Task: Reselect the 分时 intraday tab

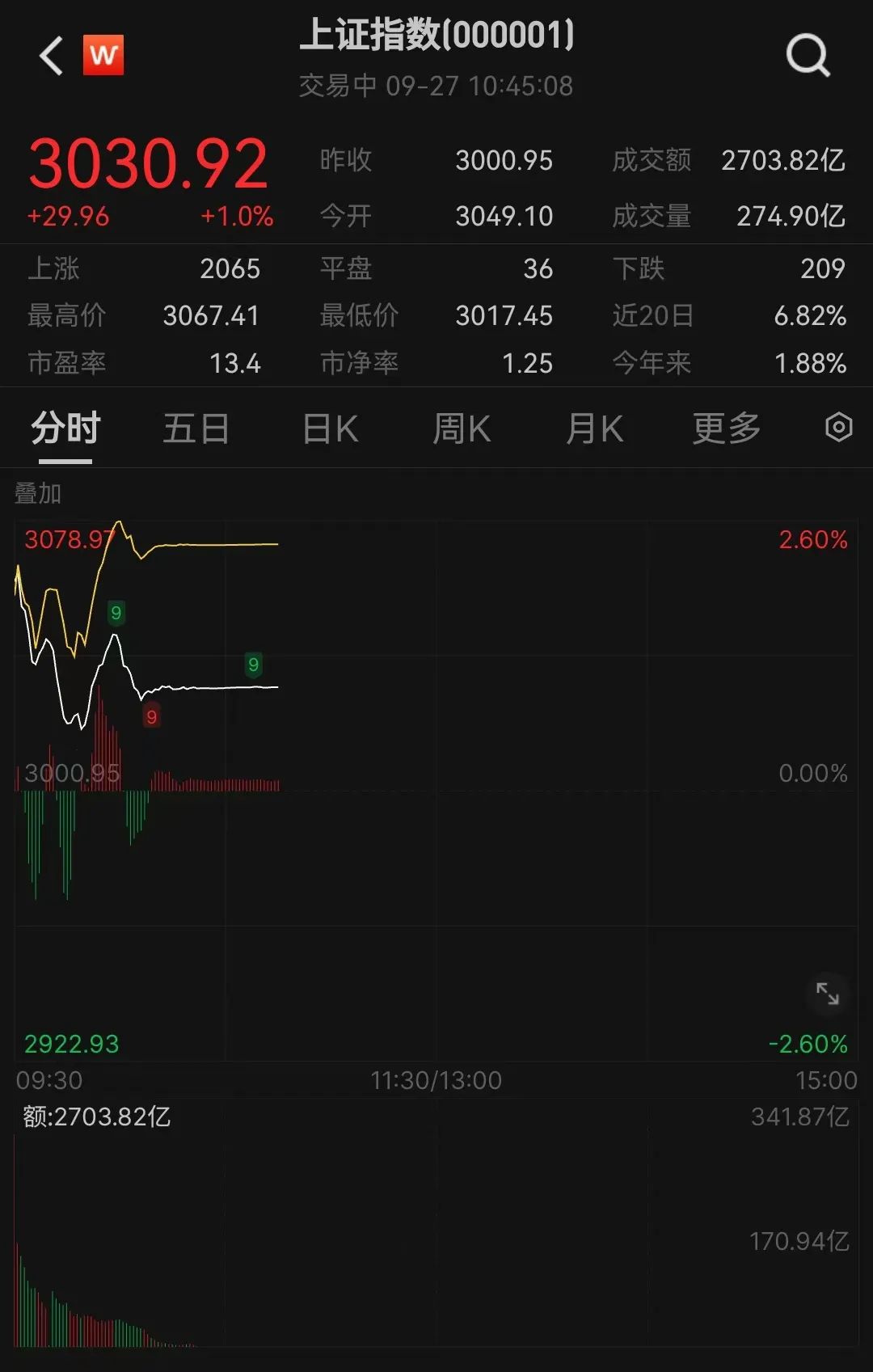Action: tap(63, 428)
